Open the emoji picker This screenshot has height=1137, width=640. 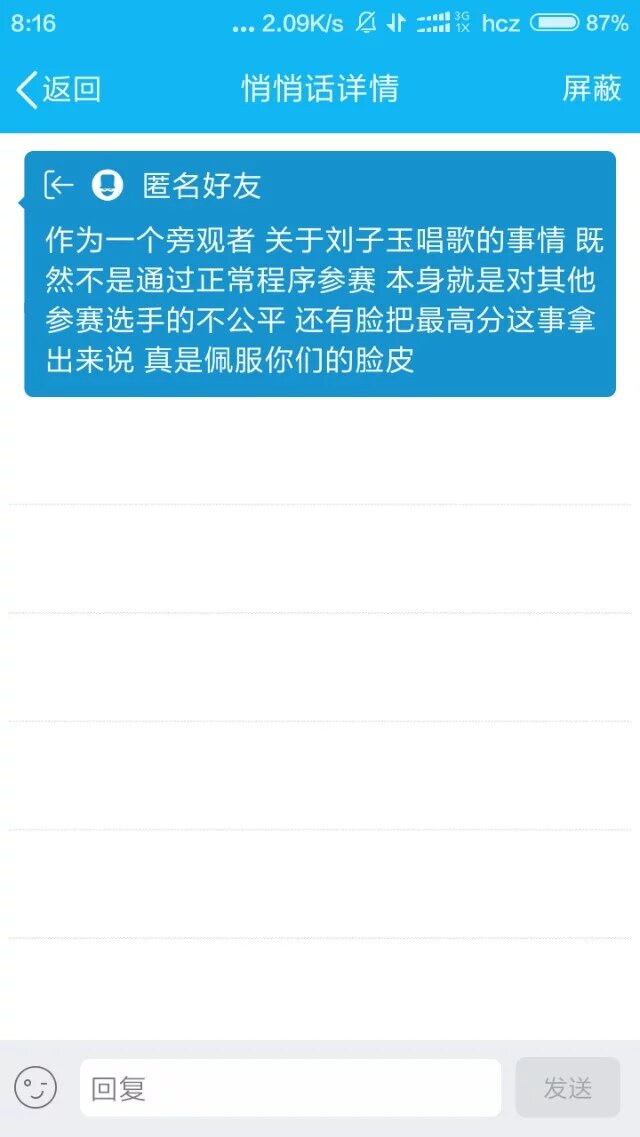tap(36, 1087)
